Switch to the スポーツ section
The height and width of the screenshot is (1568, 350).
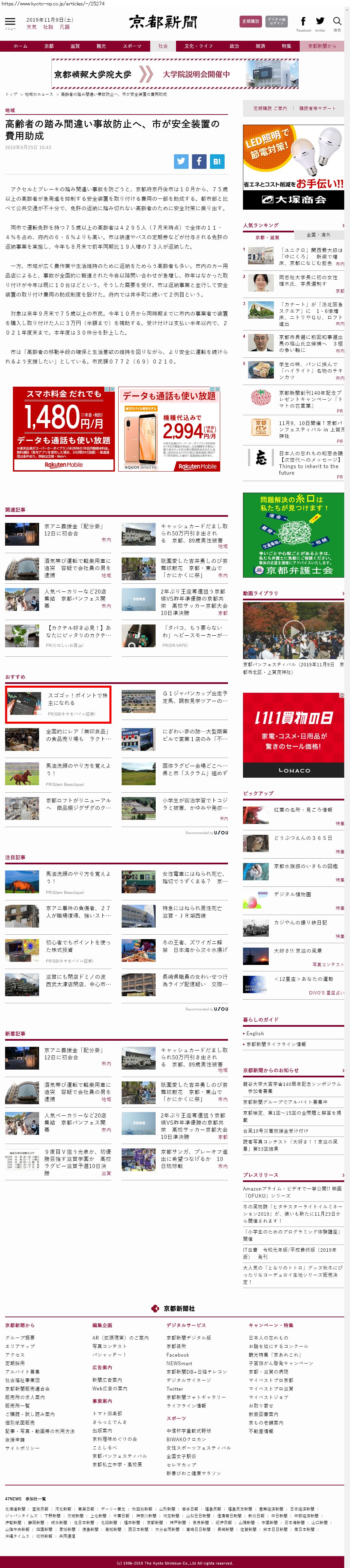tap(132, 46)
